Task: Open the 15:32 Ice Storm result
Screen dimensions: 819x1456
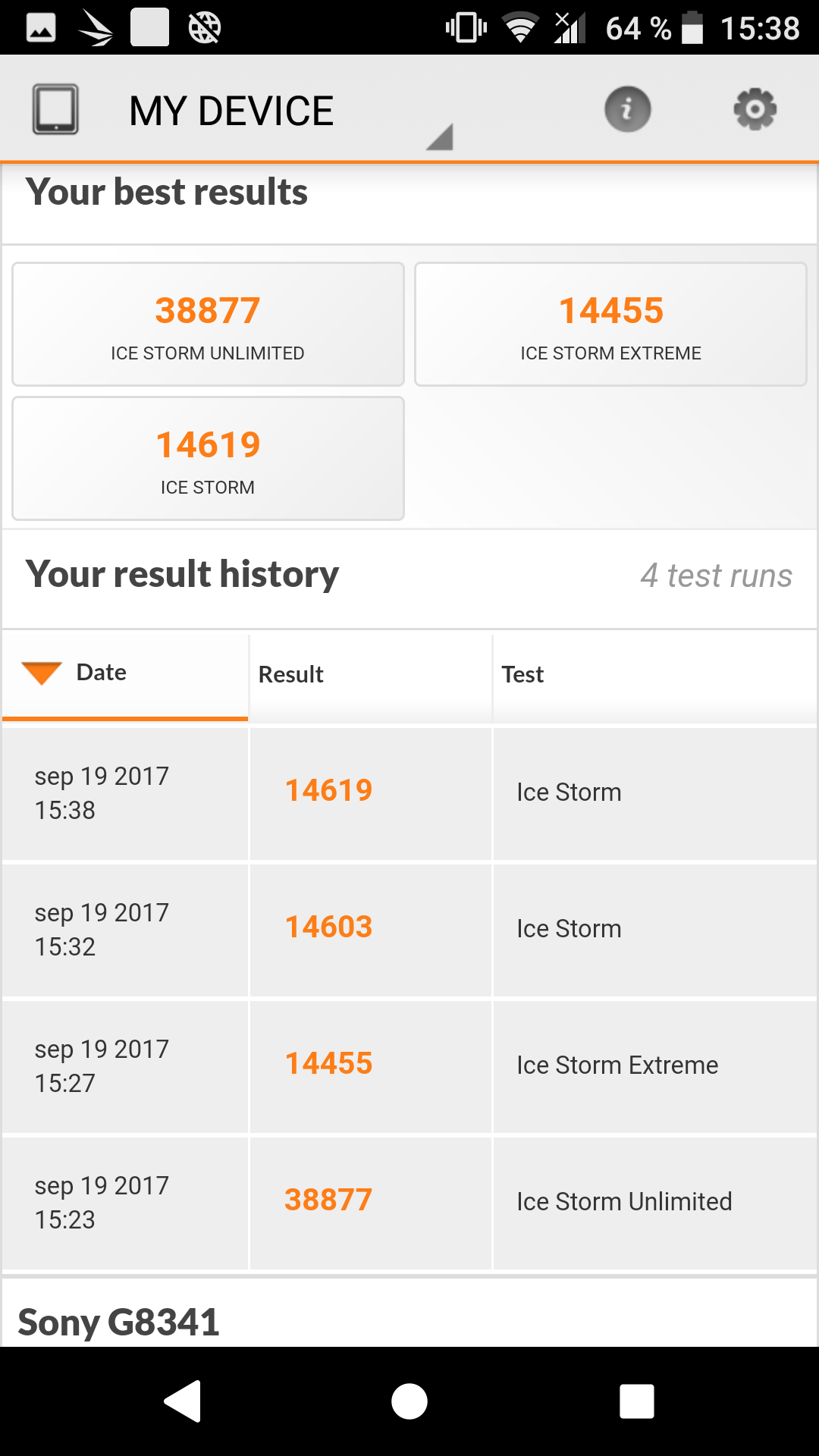Action: pyautogui.click(x=409, y=930)
